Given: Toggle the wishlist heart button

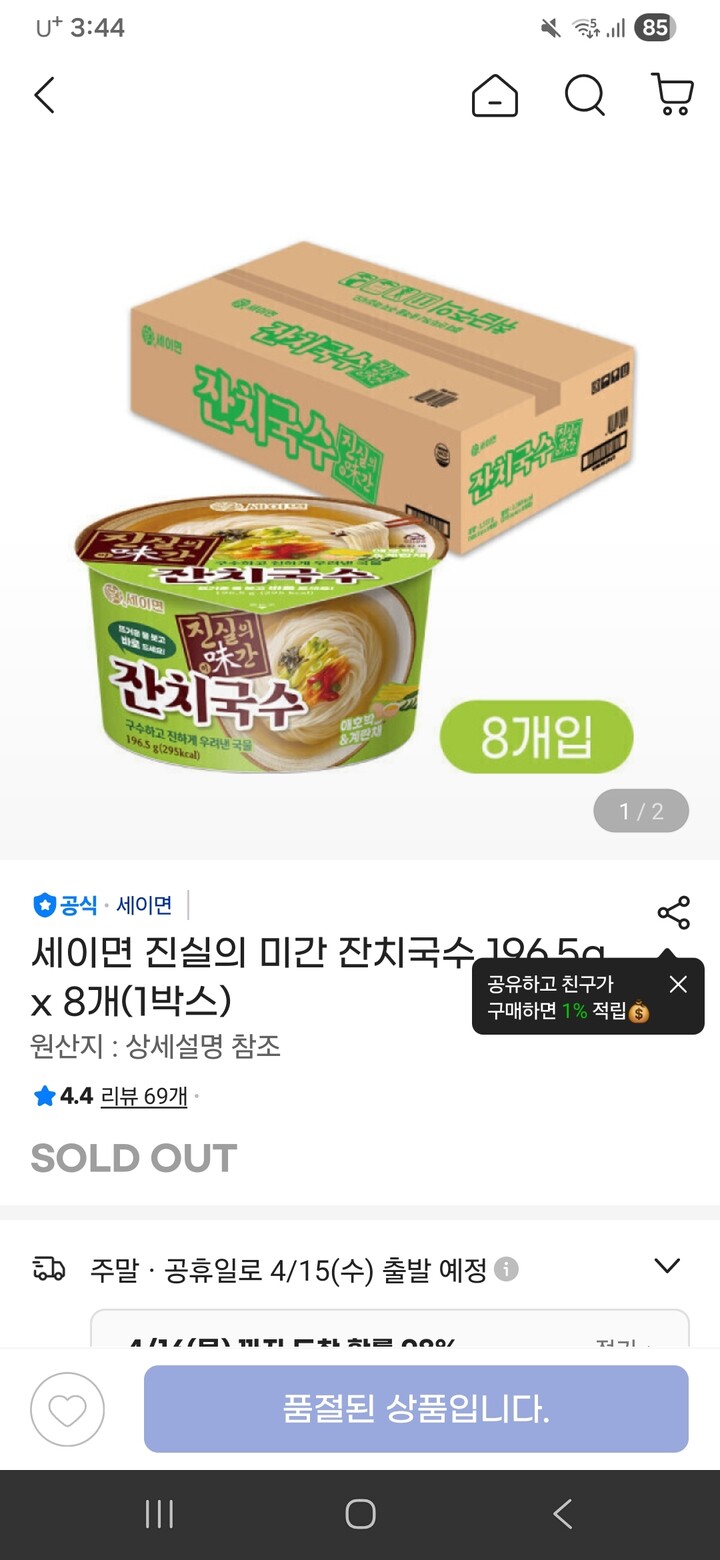Looking at the screenshot, I should click(x=68, y=1408).
